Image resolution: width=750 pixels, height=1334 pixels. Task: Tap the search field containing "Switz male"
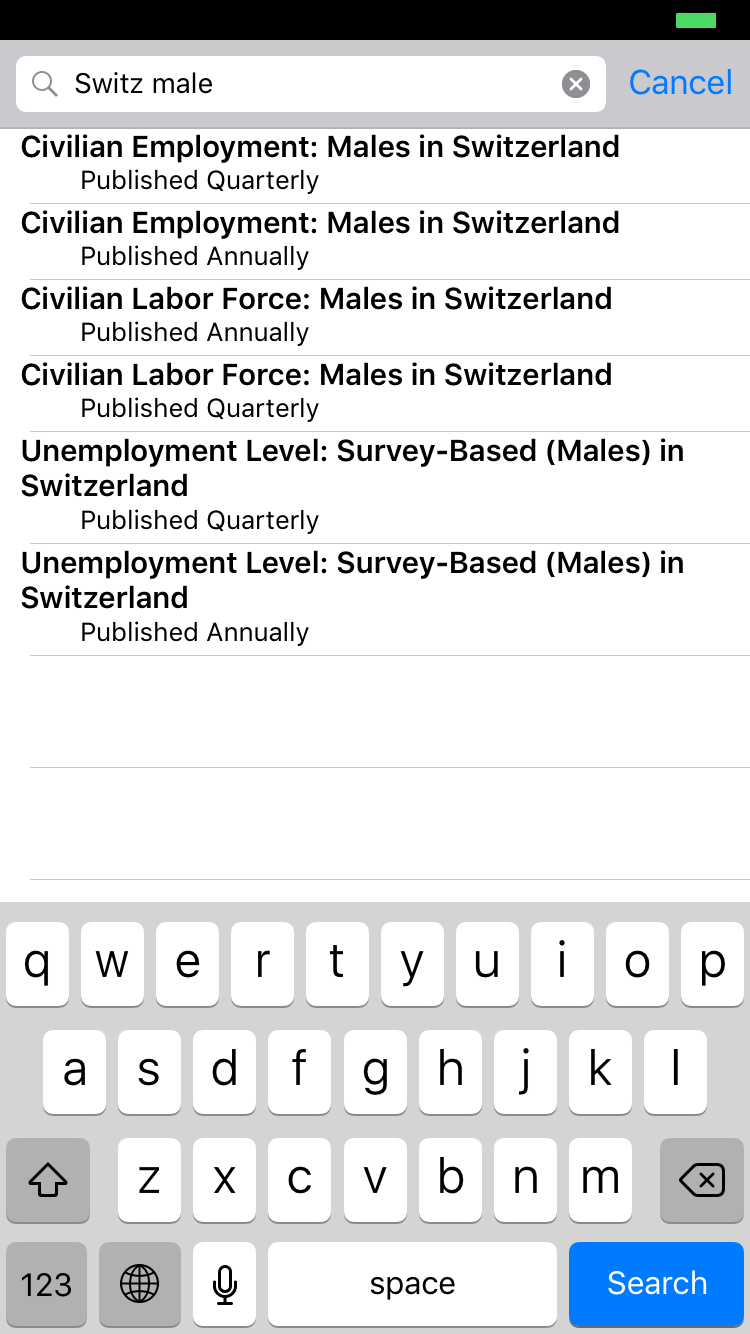coord(300,84)
